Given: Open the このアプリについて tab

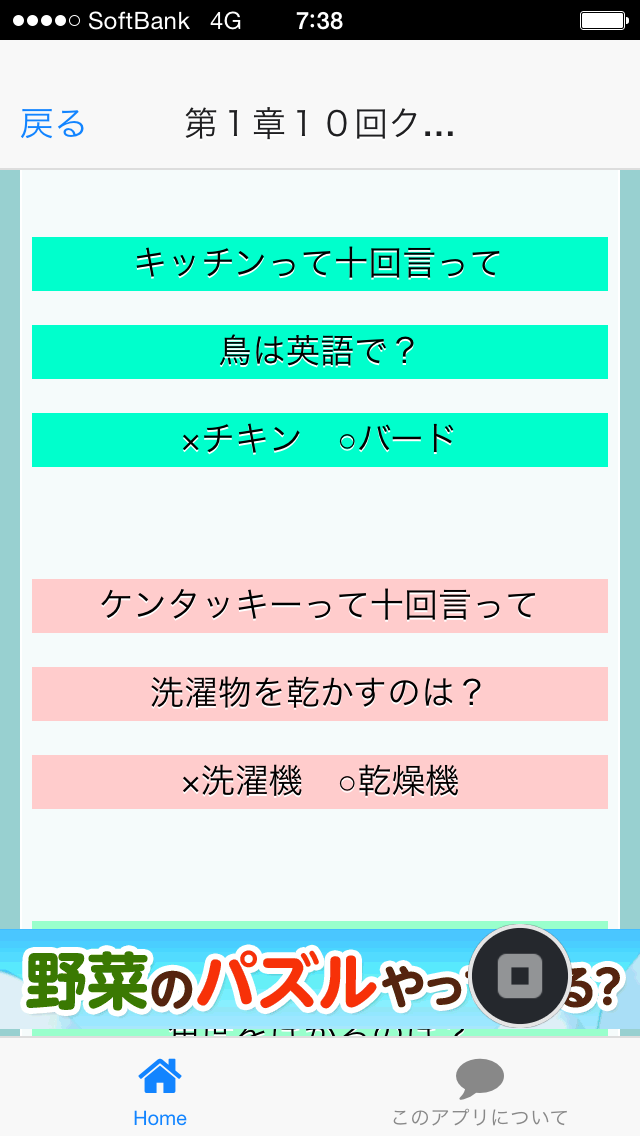Looking at the screenshot, I should pos(480,1092).
